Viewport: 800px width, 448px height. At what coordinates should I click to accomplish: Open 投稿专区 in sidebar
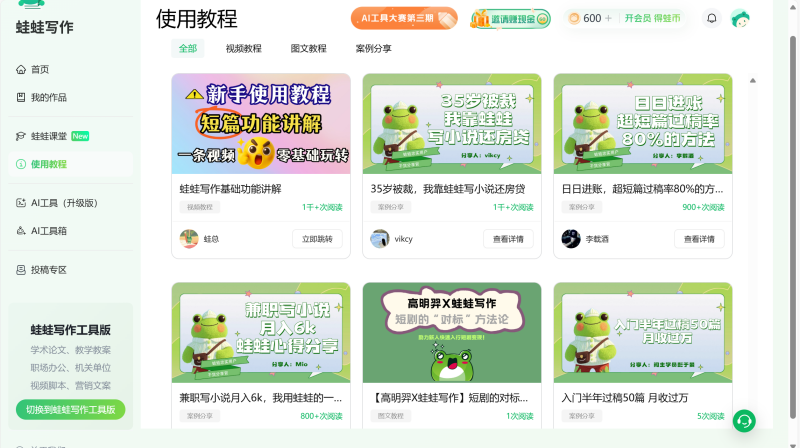click(x=49, y=270)
